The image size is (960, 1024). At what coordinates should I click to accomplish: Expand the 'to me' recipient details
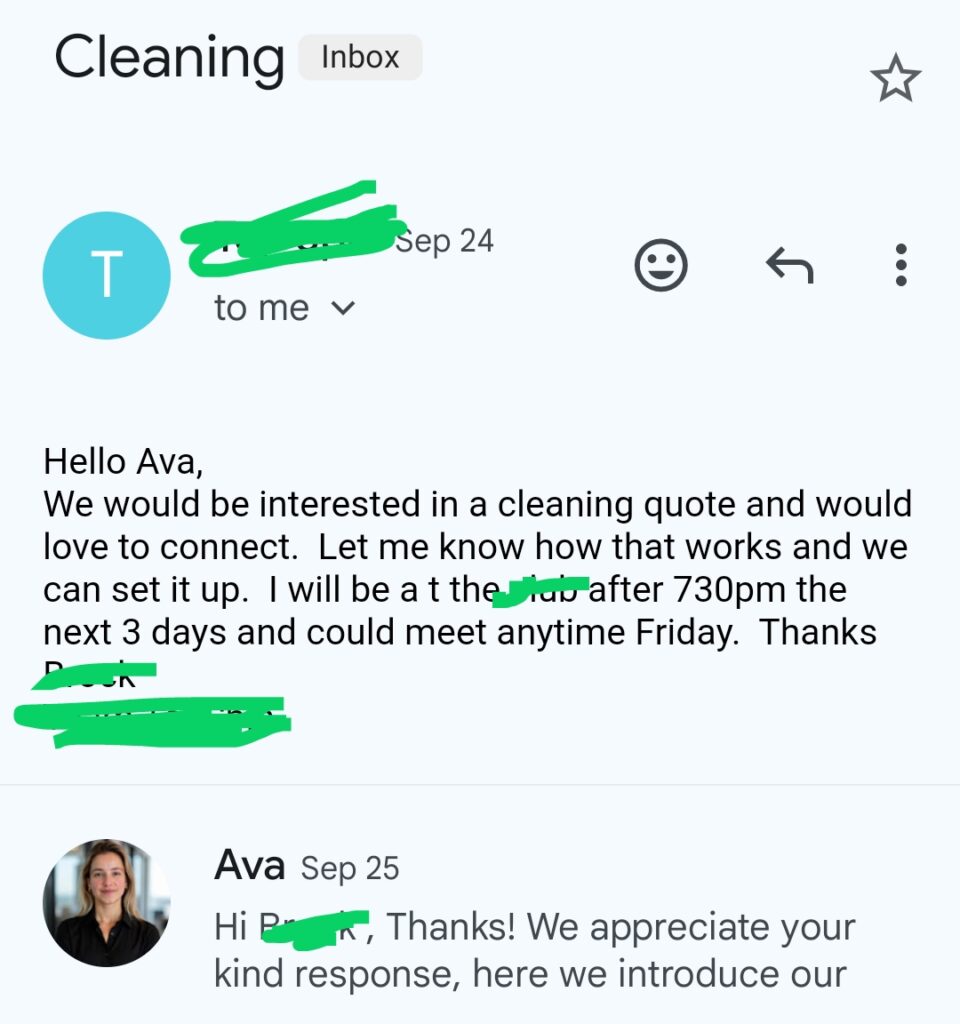click(x=342, y=309)
